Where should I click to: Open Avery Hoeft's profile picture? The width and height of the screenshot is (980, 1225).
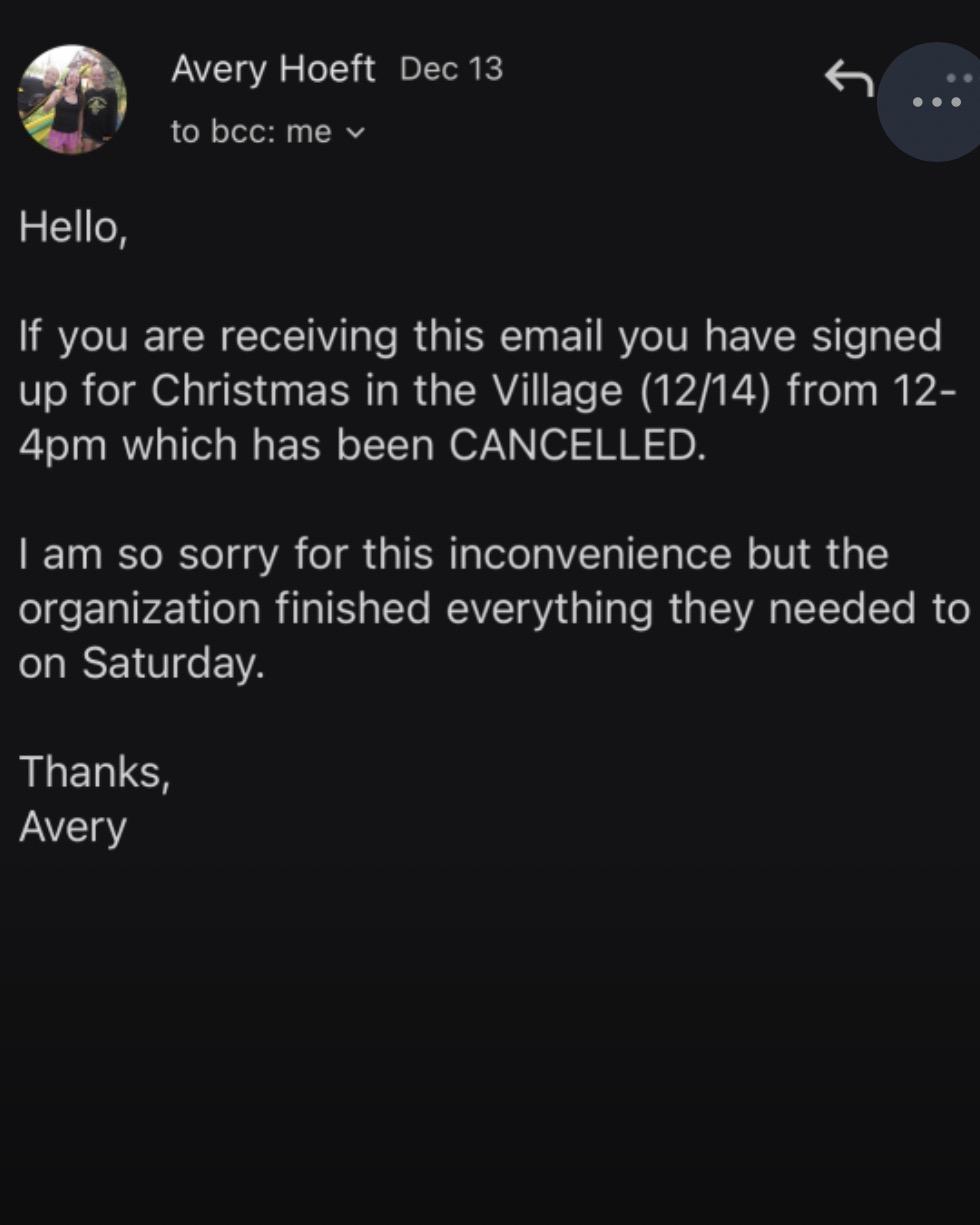coord(72,99)
